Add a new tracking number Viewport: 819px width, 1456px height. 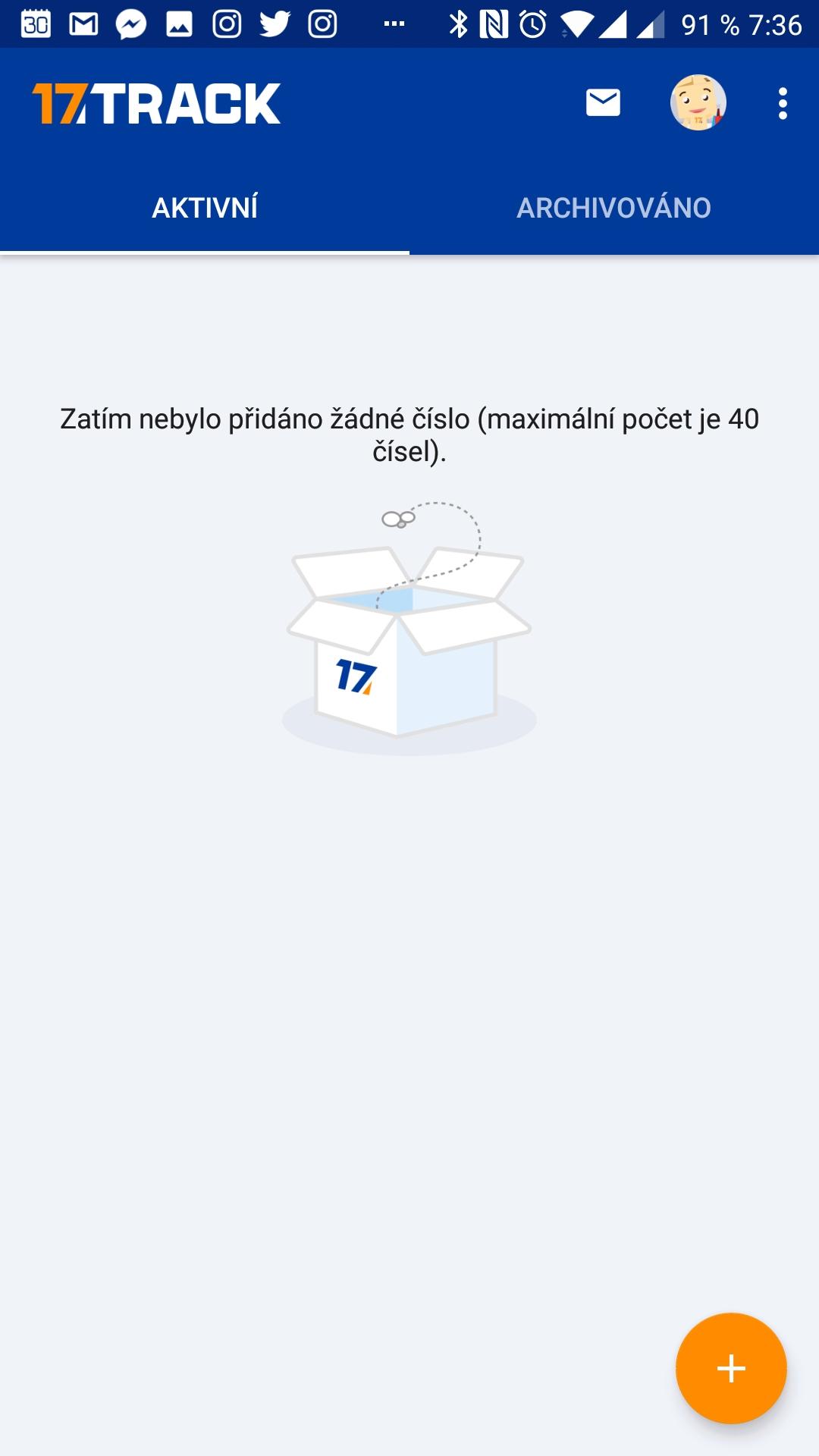click(x=731, y=1368)
